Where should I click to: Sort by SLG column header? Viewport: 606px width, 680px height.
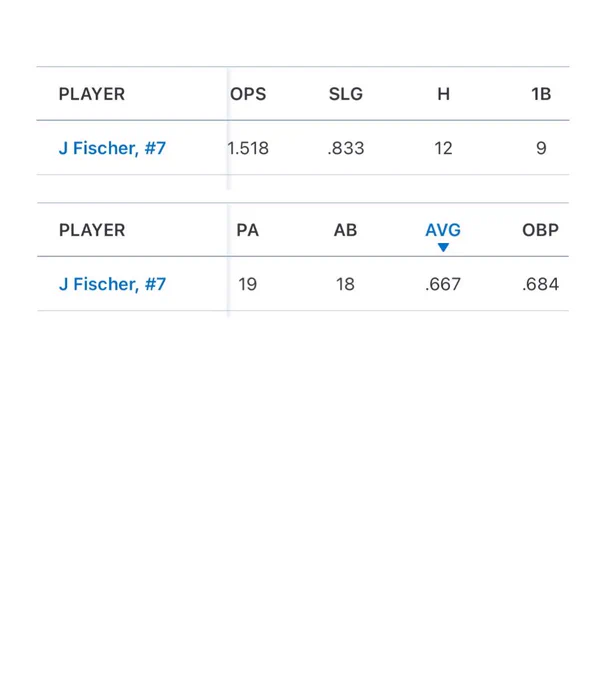tap(346, 94)
